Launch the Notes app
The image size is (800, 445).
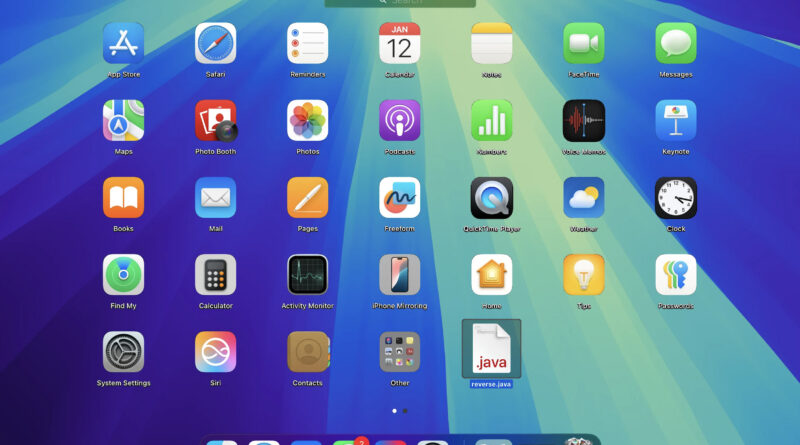click(x=491, y=44)
